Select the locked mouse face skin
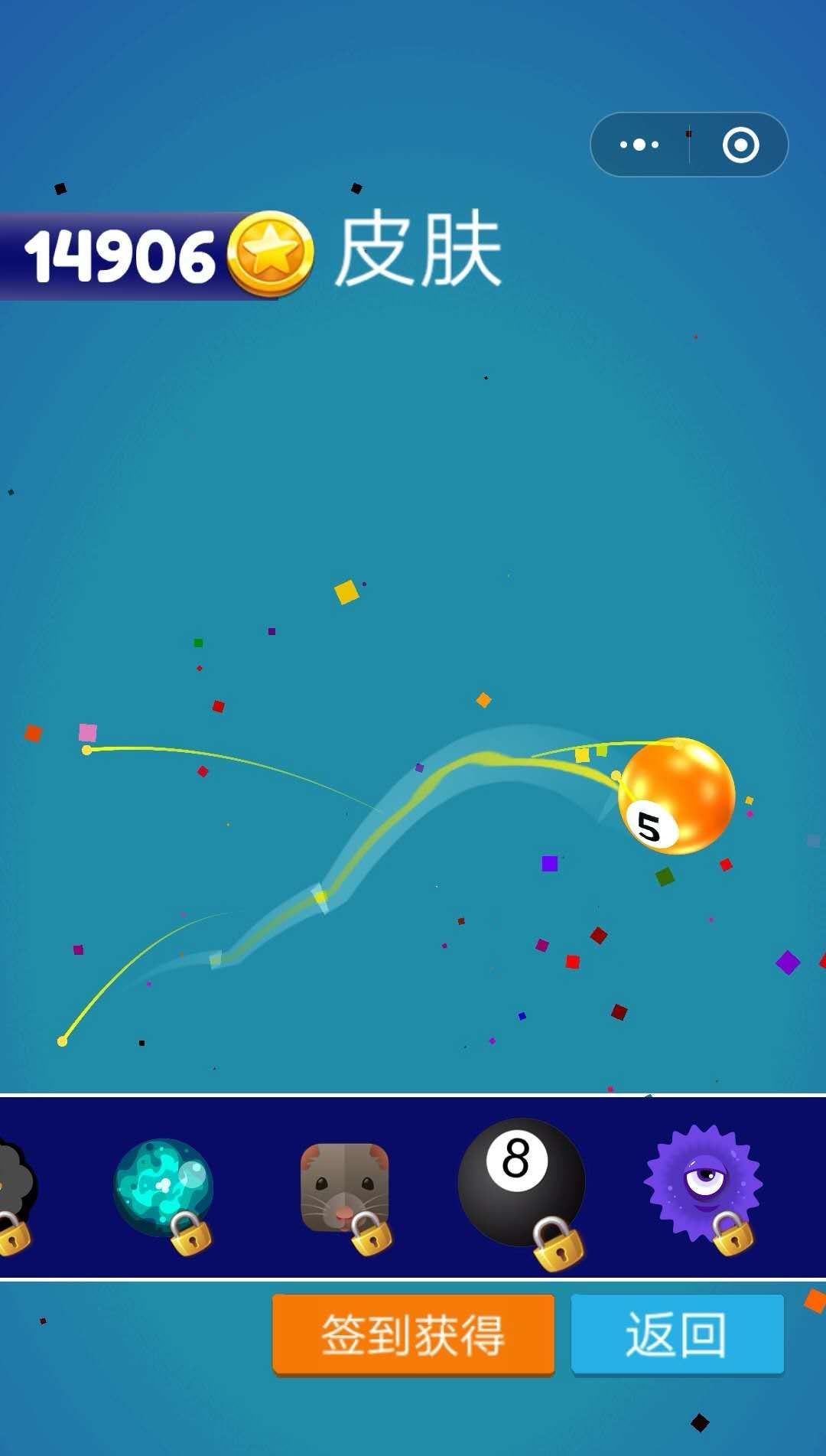 [x=344, y=1187]
